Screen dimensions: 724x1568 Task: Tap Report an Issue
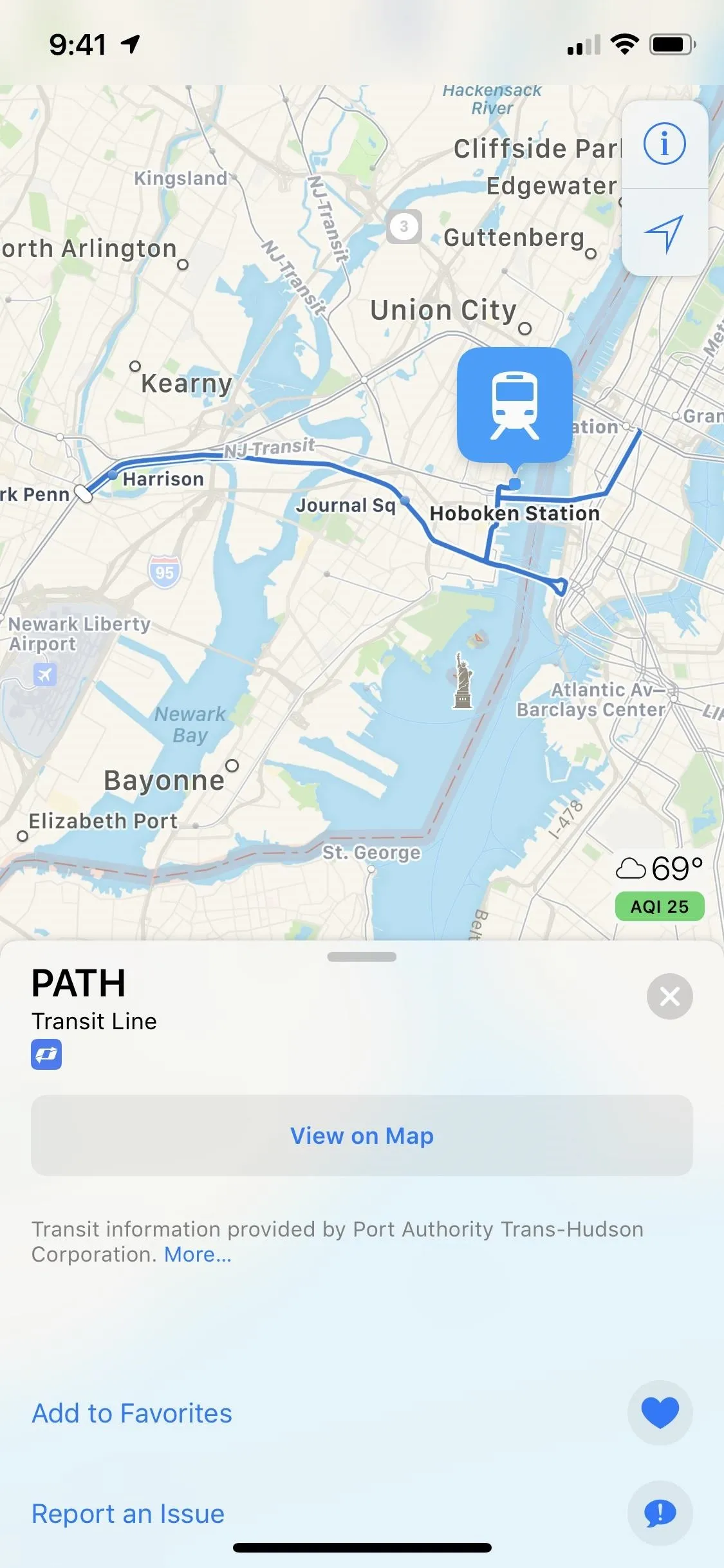coord(128,1514)
